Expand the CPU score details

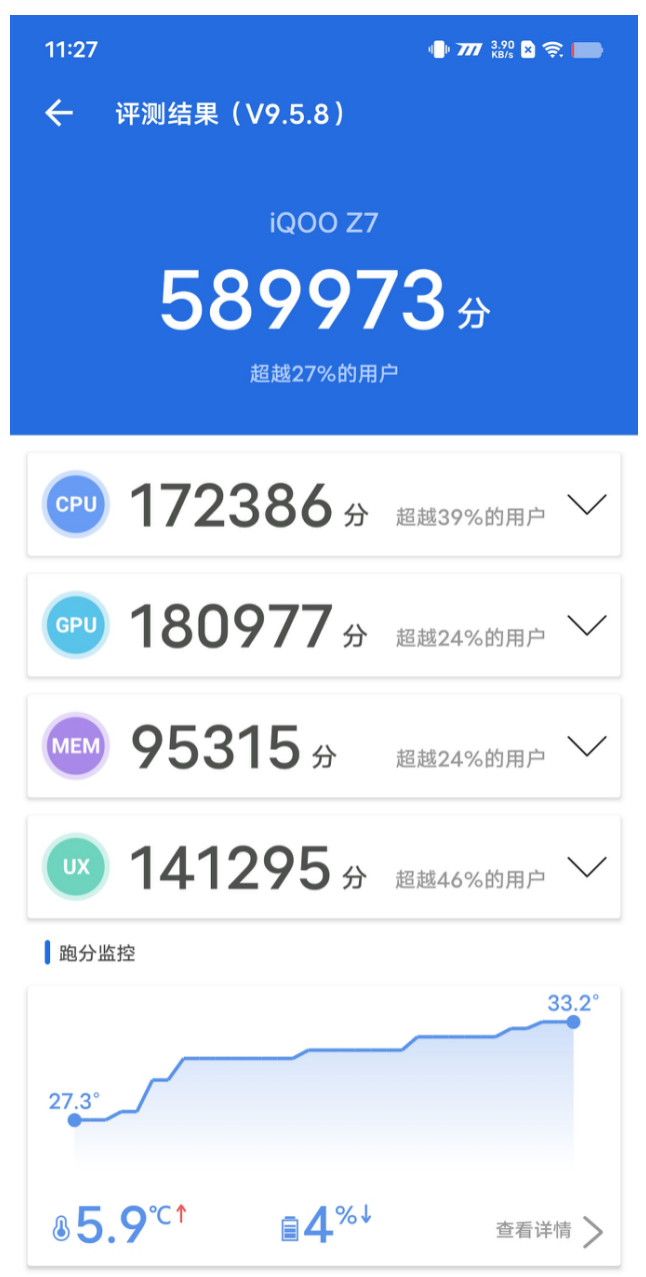[x=586, y=505]
